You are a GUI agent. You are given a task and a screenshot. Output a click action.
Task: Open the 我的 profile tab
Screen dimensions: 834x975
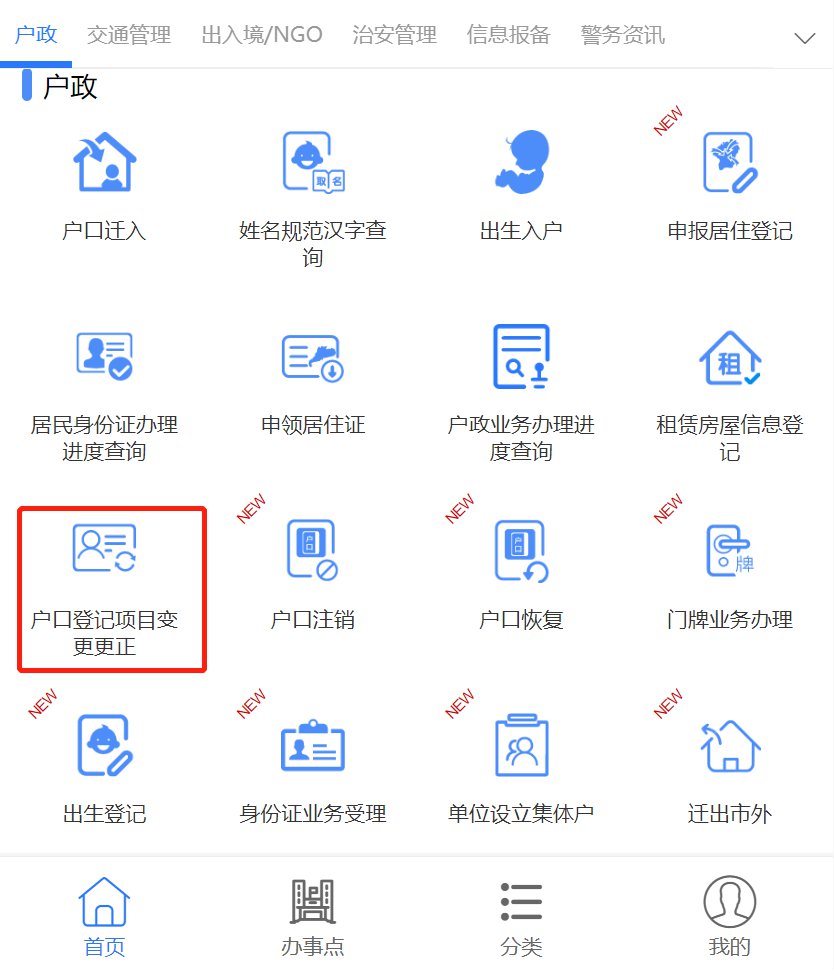[x=729, y=916]
